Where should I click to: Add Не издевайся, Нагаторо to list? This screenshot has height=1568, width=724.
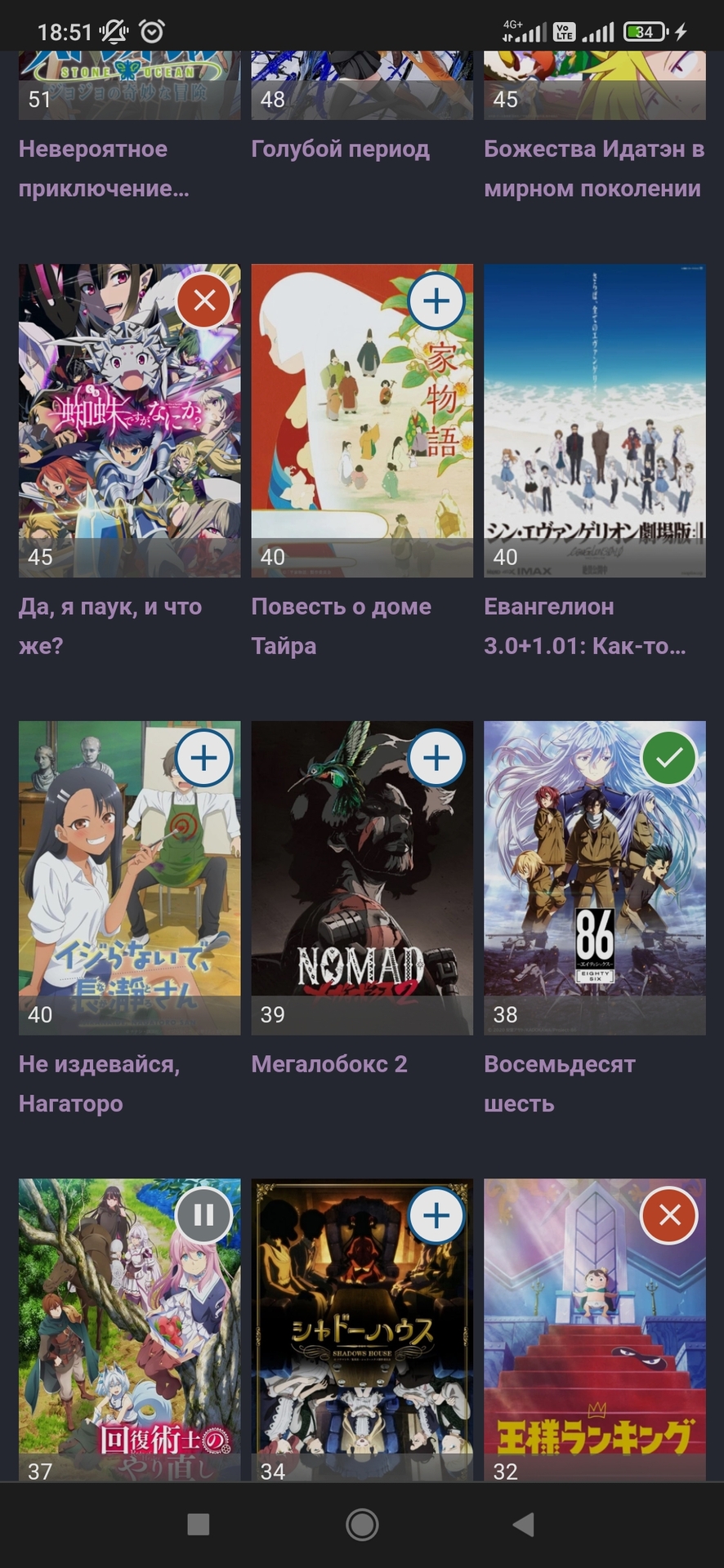[204, 758]
